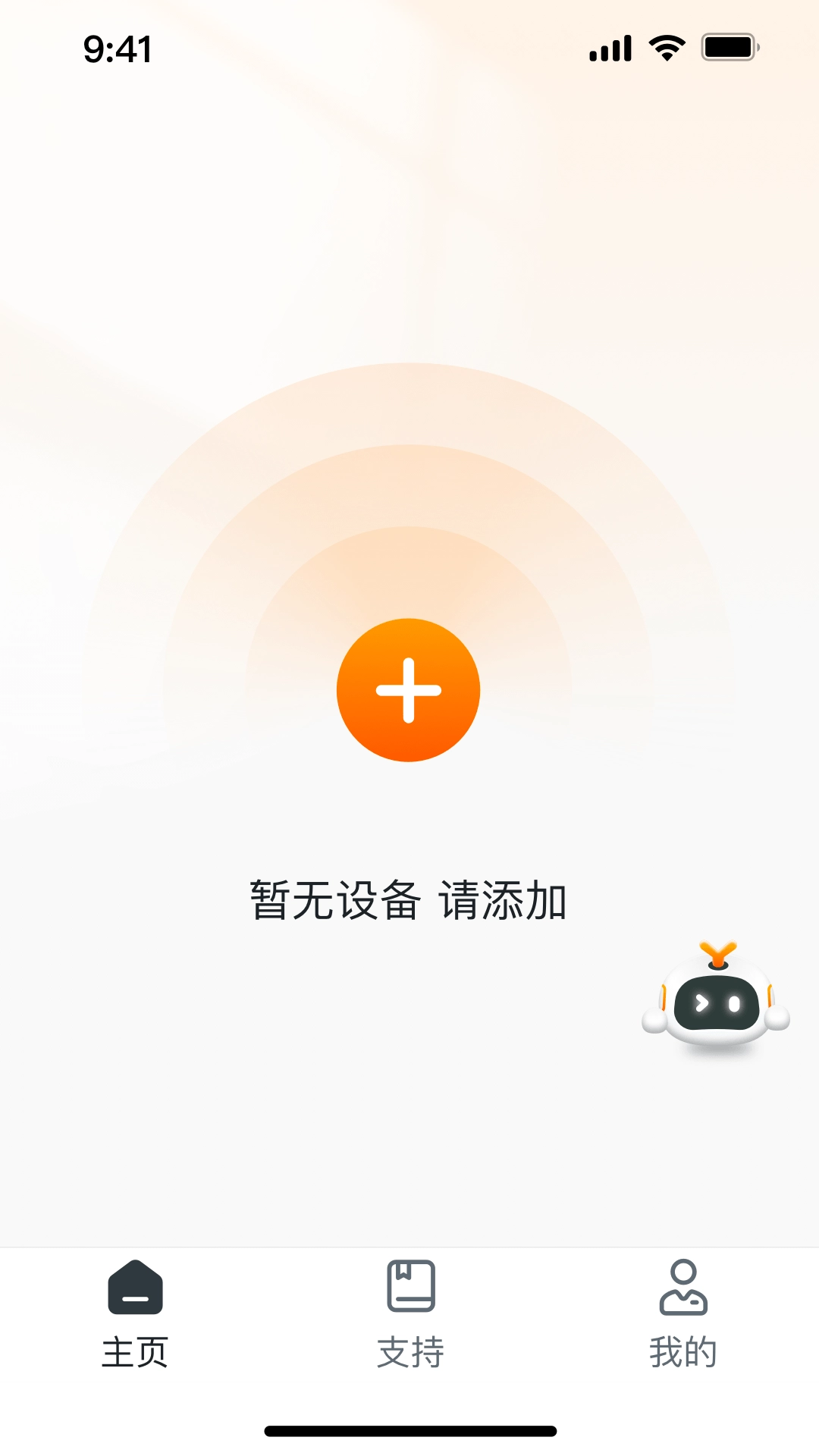
Task: Go to the 我的 tab
Action: tap(683, 1314)
